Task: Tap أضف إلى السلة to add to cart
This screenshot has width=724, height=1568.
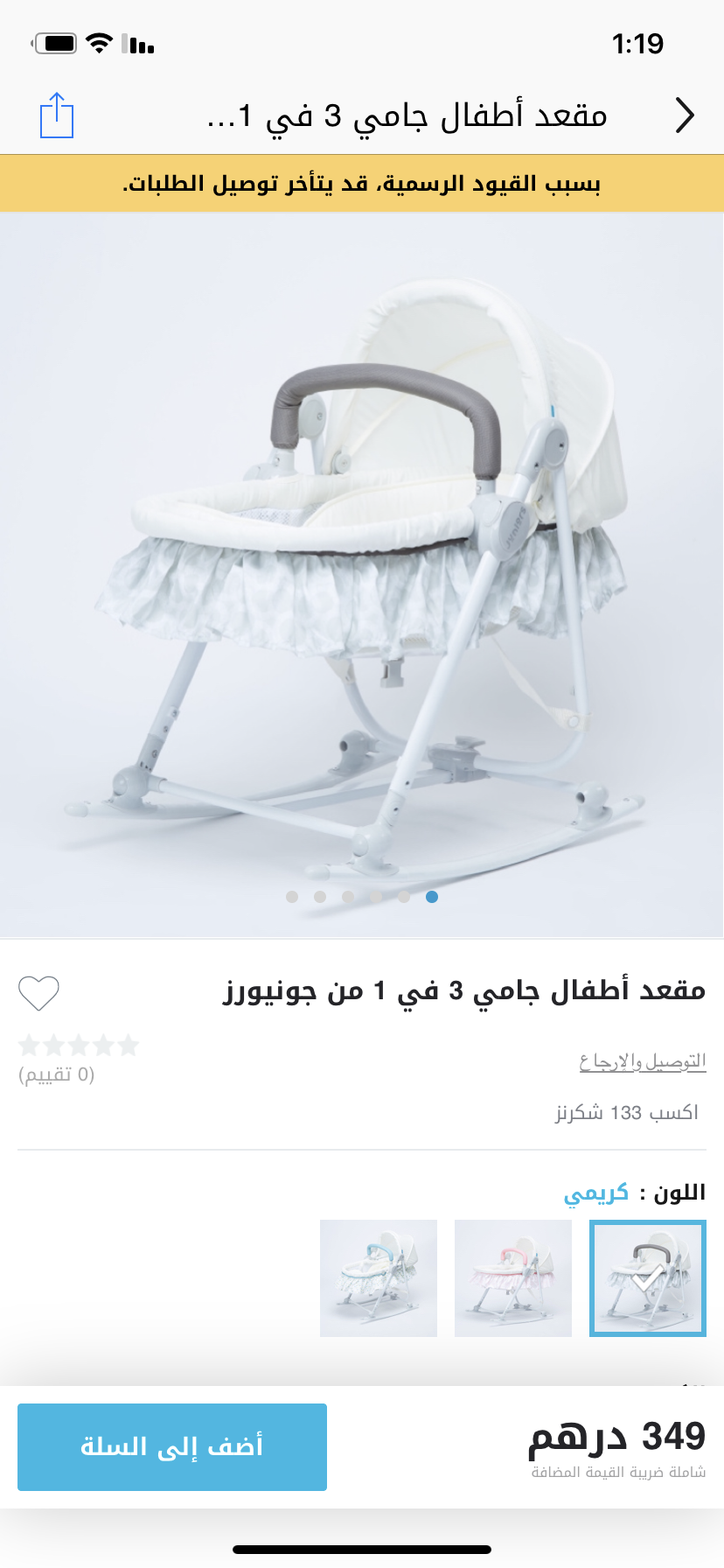Action: coord(172,1447)
